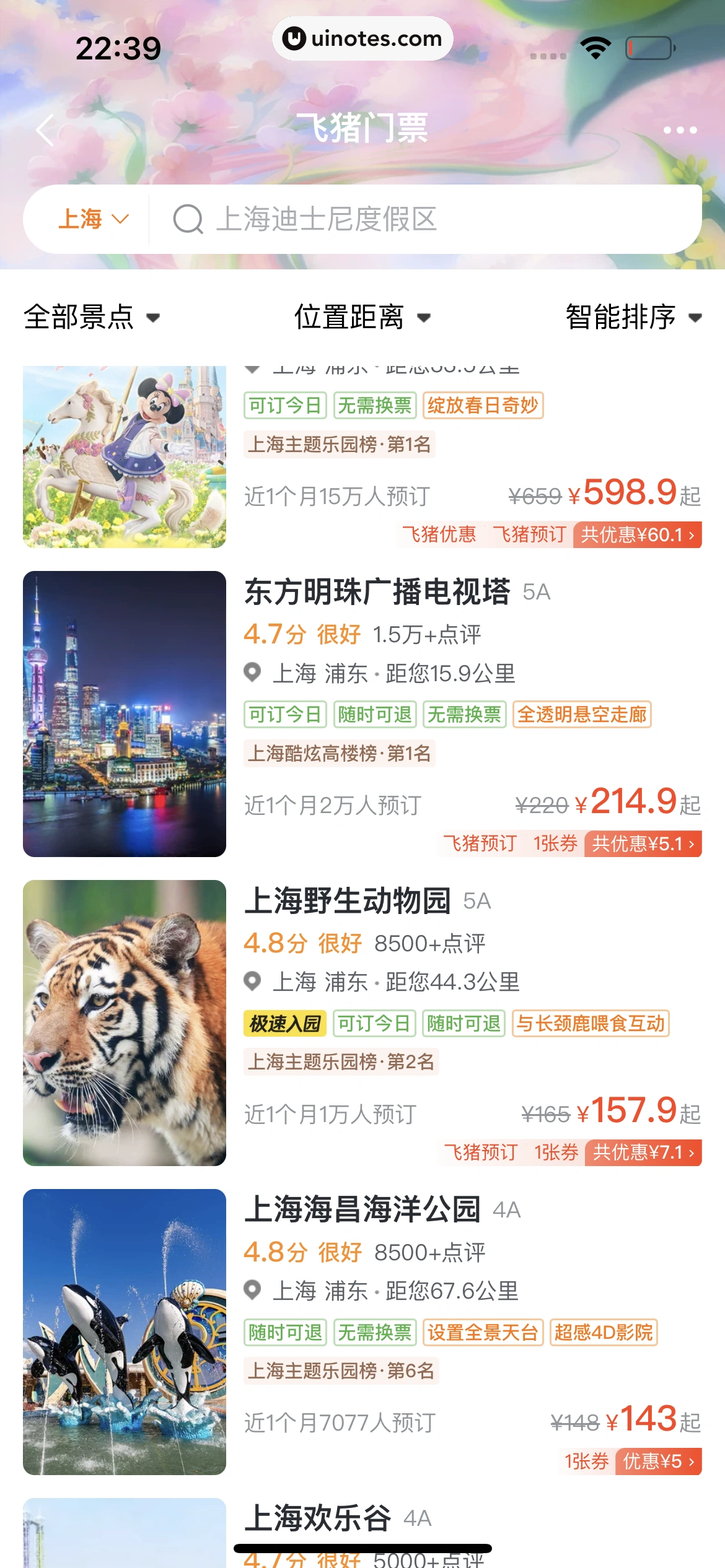View the 共优惠¥60.1 discount details
This screenshot has width=725, height=1568.
click(637, 534)
